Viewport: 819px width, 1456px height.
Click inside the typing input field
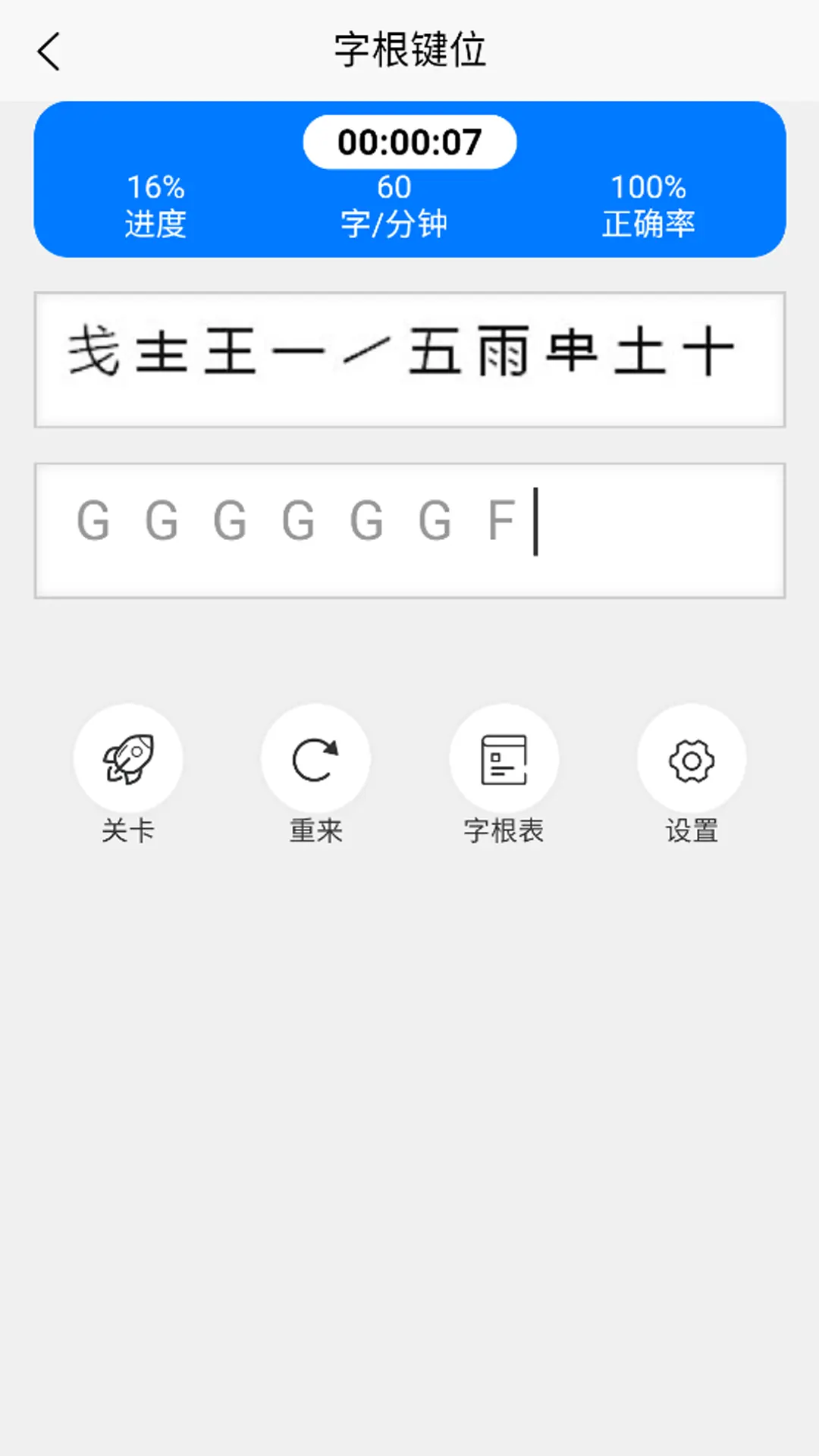(409, 531)
